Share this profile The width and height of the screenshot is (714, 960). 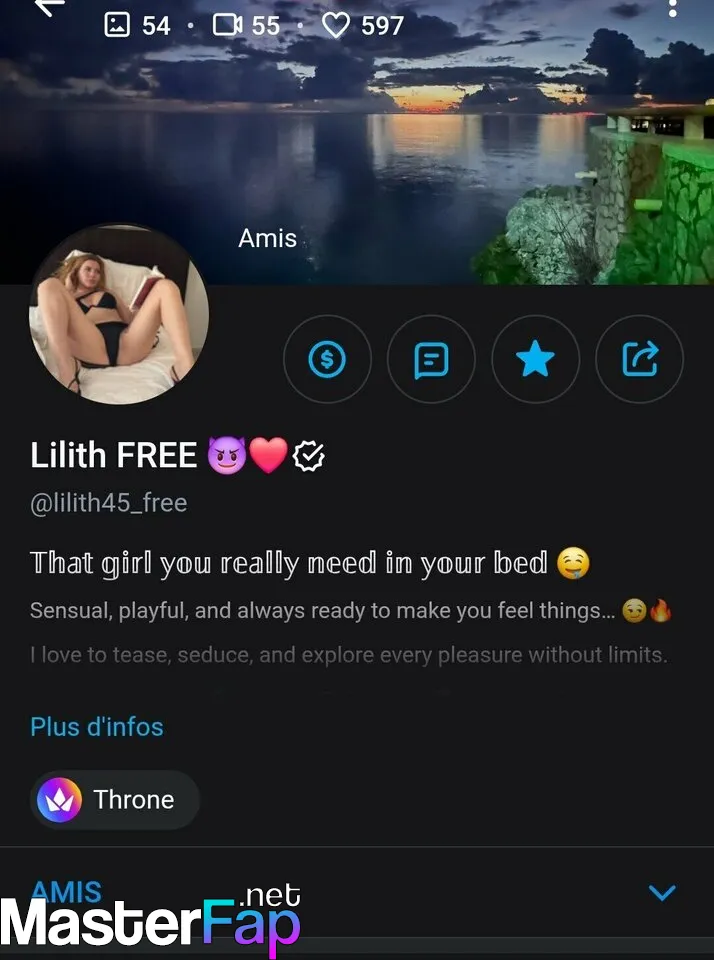click(x=639, y=358)
